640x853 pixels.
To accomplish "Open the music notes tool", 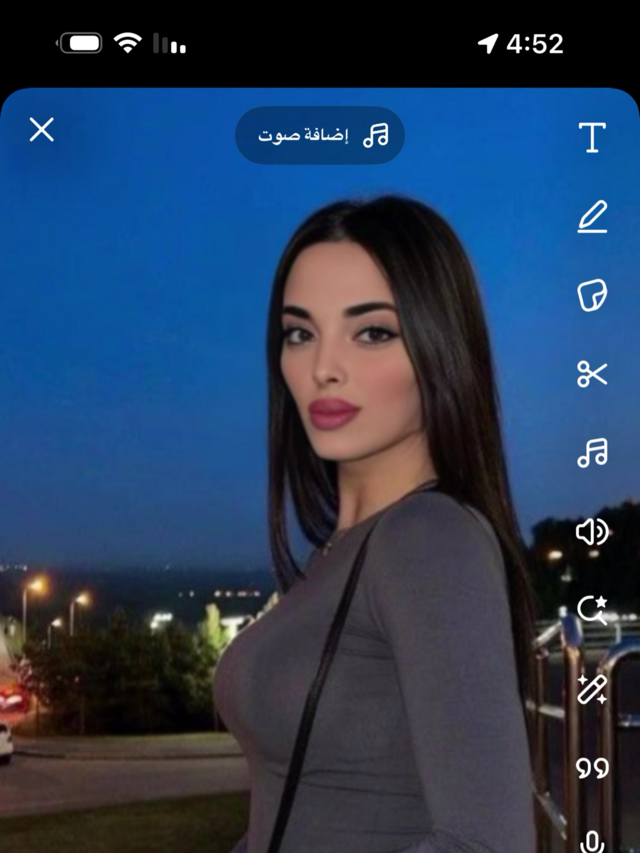I will pyautogui.click(x=592, y=452).
